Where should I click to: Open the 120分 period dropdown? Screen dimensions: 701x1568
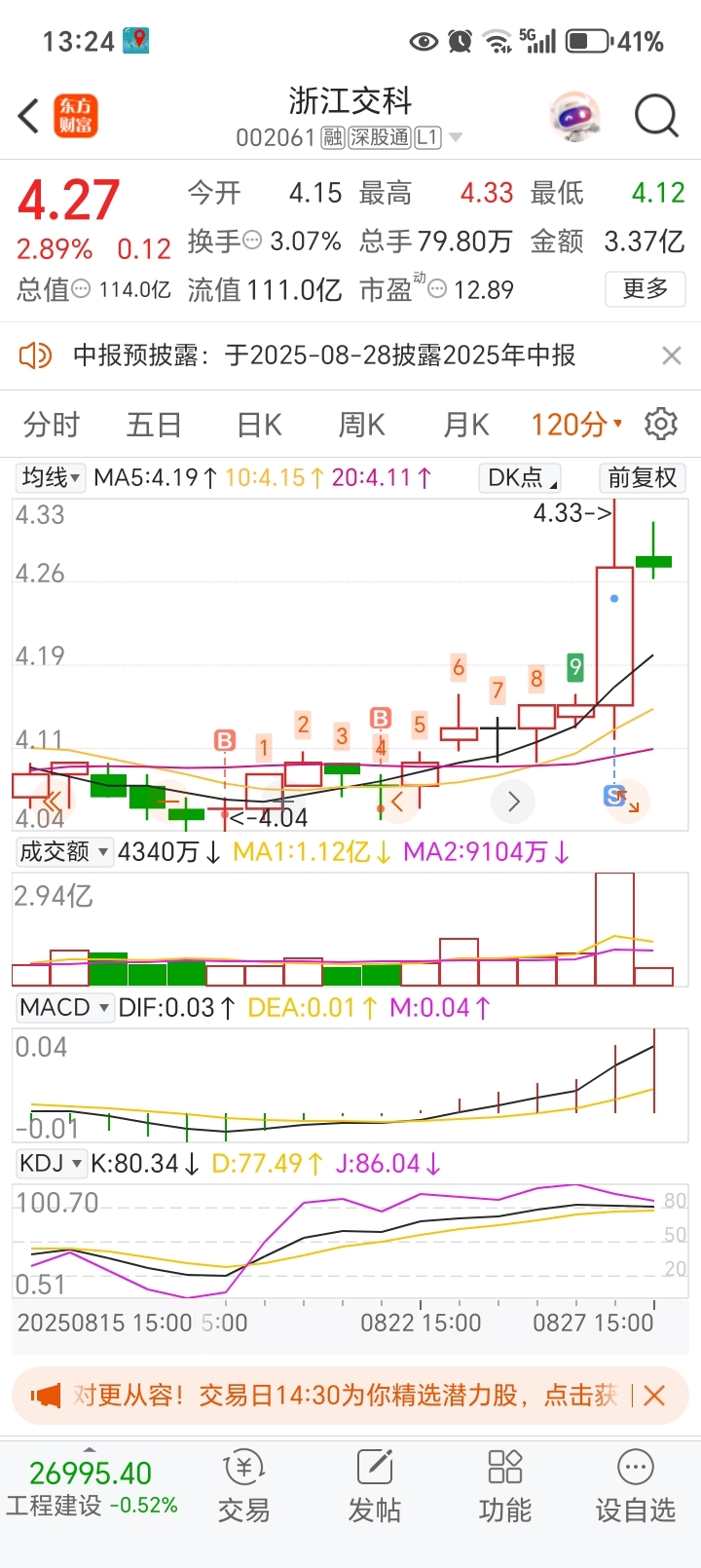575,425
